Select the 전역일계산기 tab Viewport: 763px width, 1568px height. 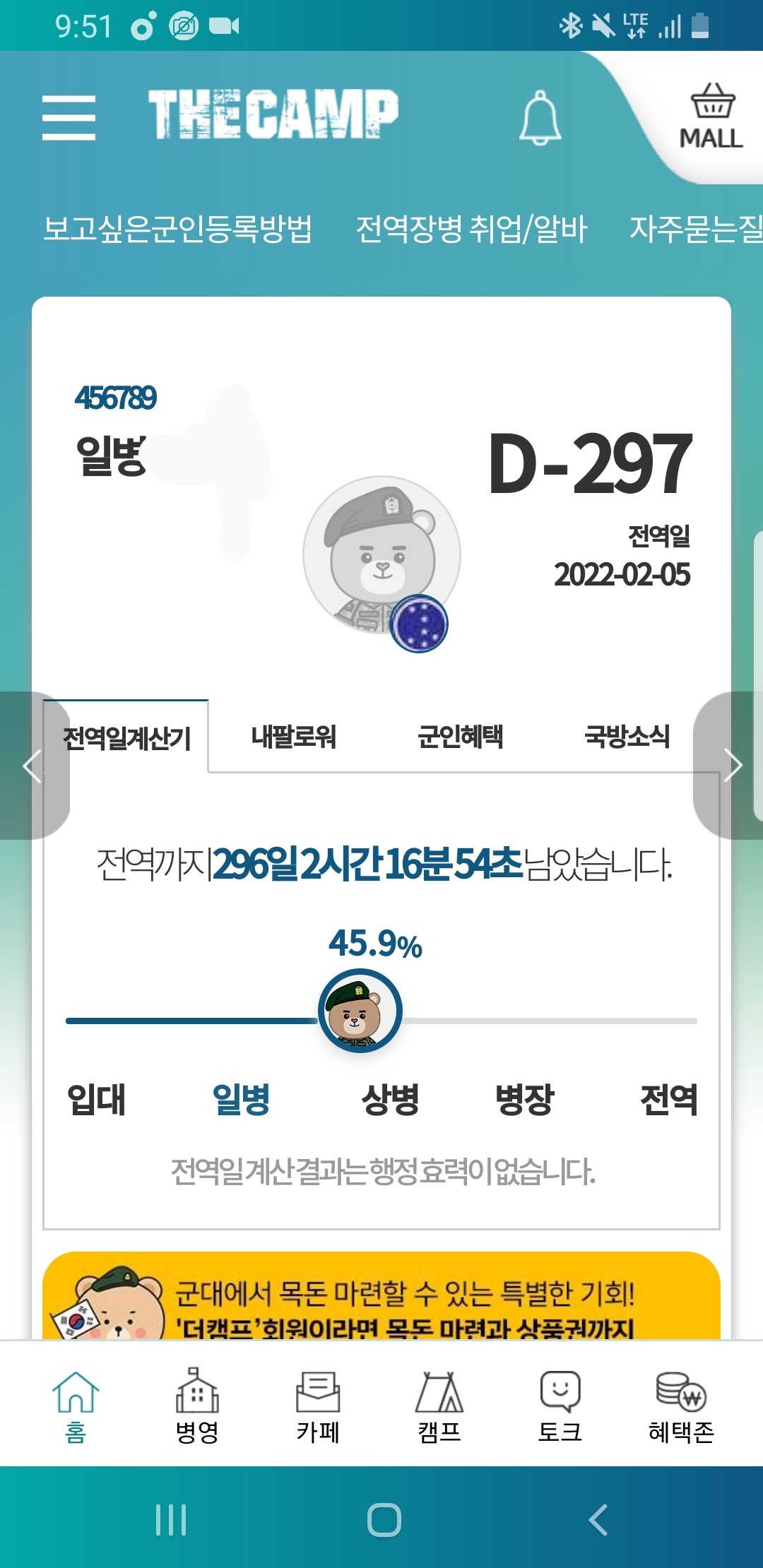[x=127, y=738]
